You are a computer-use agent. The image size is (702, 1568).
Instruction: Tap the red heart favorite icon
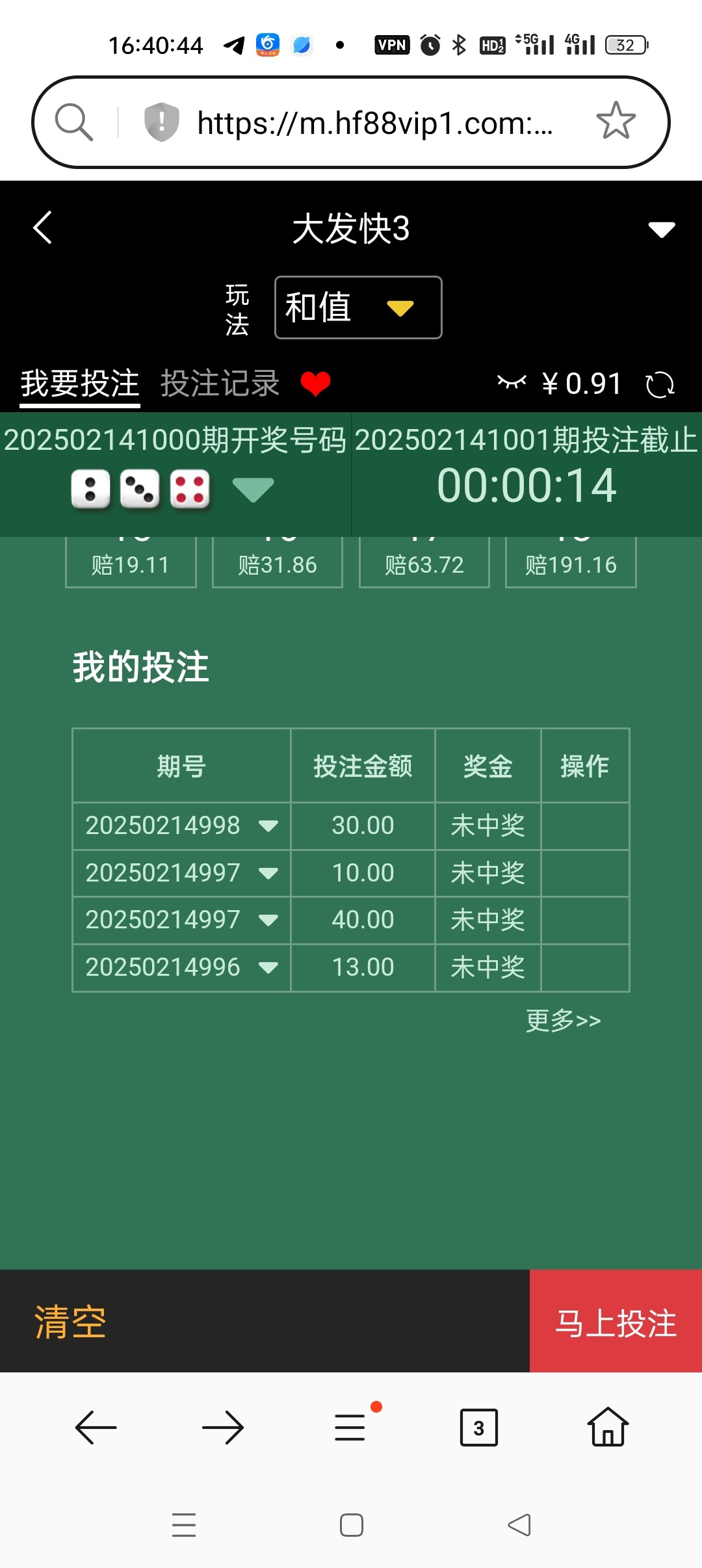[316, 384]
